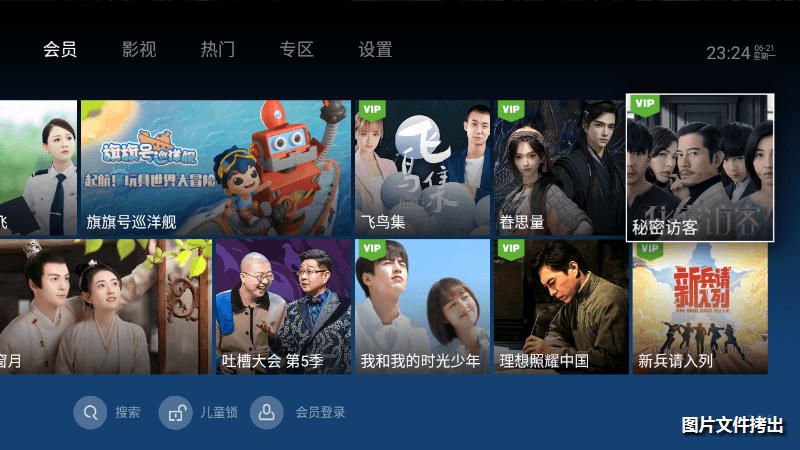Switch to the 会员 tab
Viewport: 800px width, 450px height.
(60, 49)
